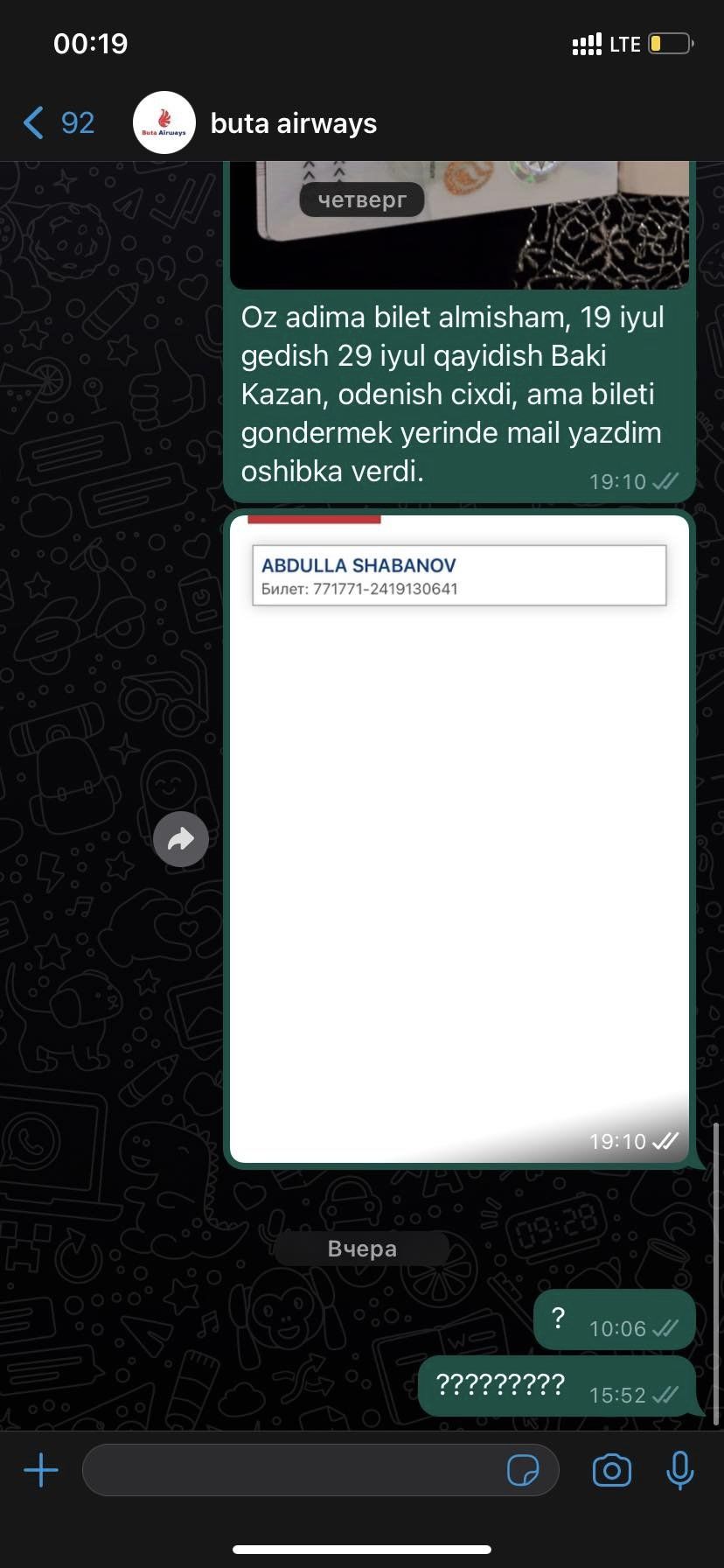Go back to the chats list
Image resolution: width=724 pixels, height=1568 pixels.
point(59,123)
